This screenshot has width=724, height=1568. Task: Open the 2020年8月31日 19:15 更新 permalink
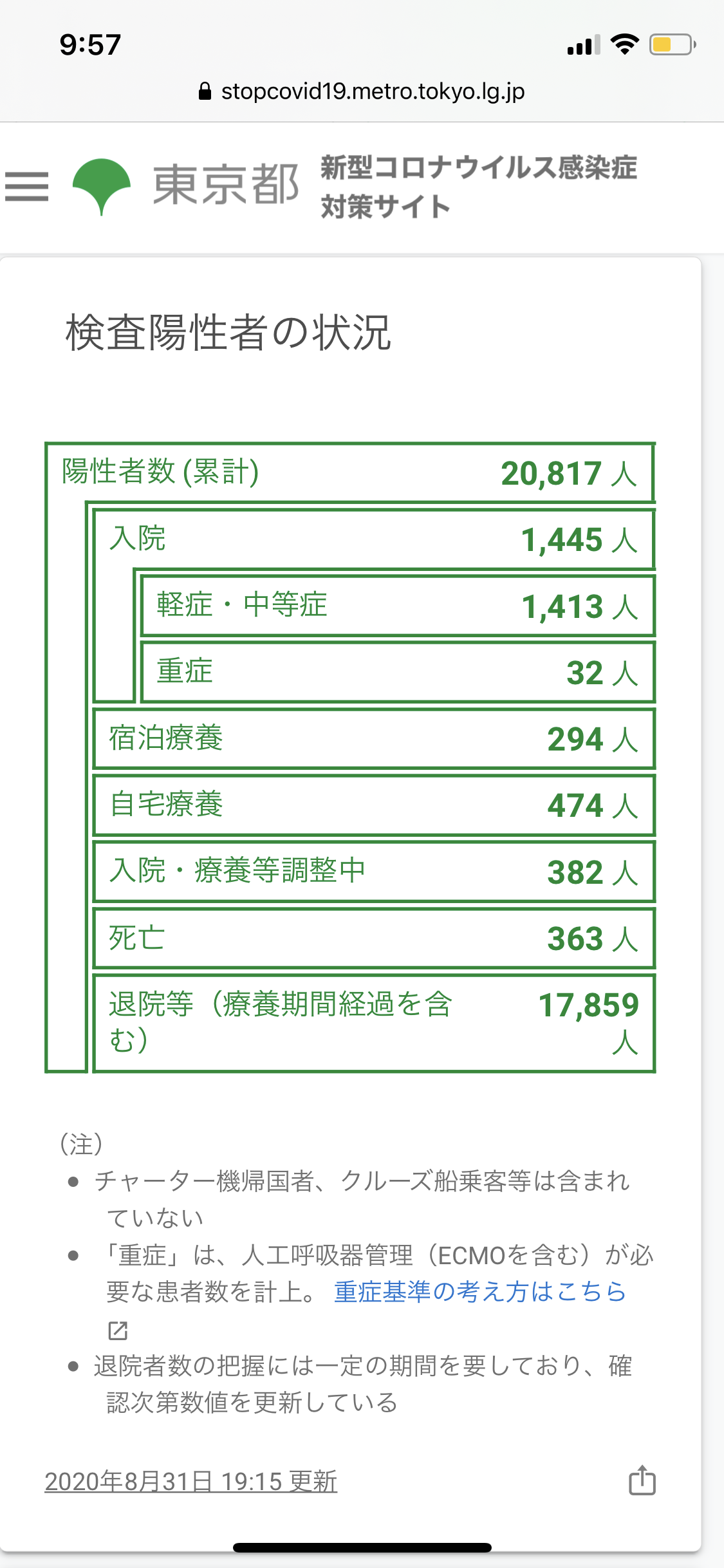(190, 1481)
